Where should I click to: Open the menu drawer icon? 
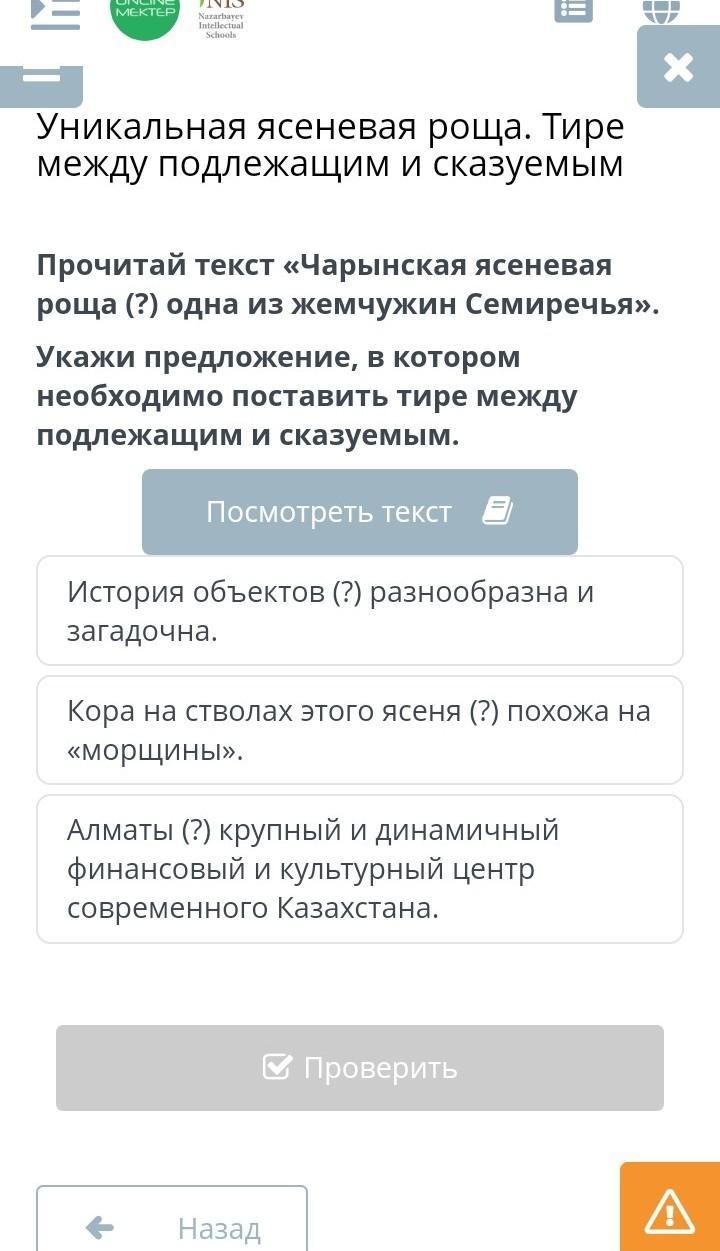(x=55, y=12)
